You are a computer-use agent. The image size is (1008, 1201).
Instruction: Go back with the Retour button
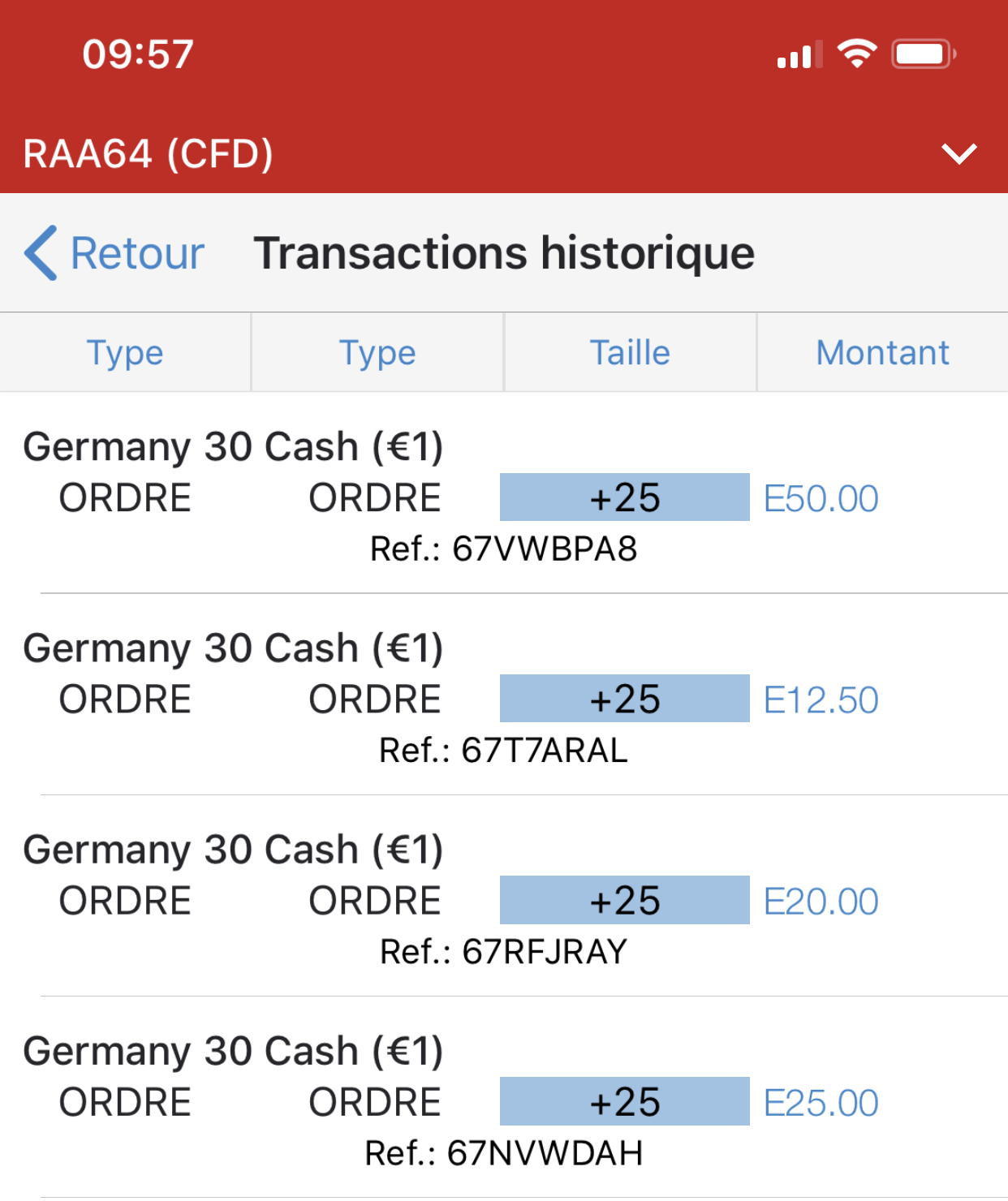tap(114, 253)
